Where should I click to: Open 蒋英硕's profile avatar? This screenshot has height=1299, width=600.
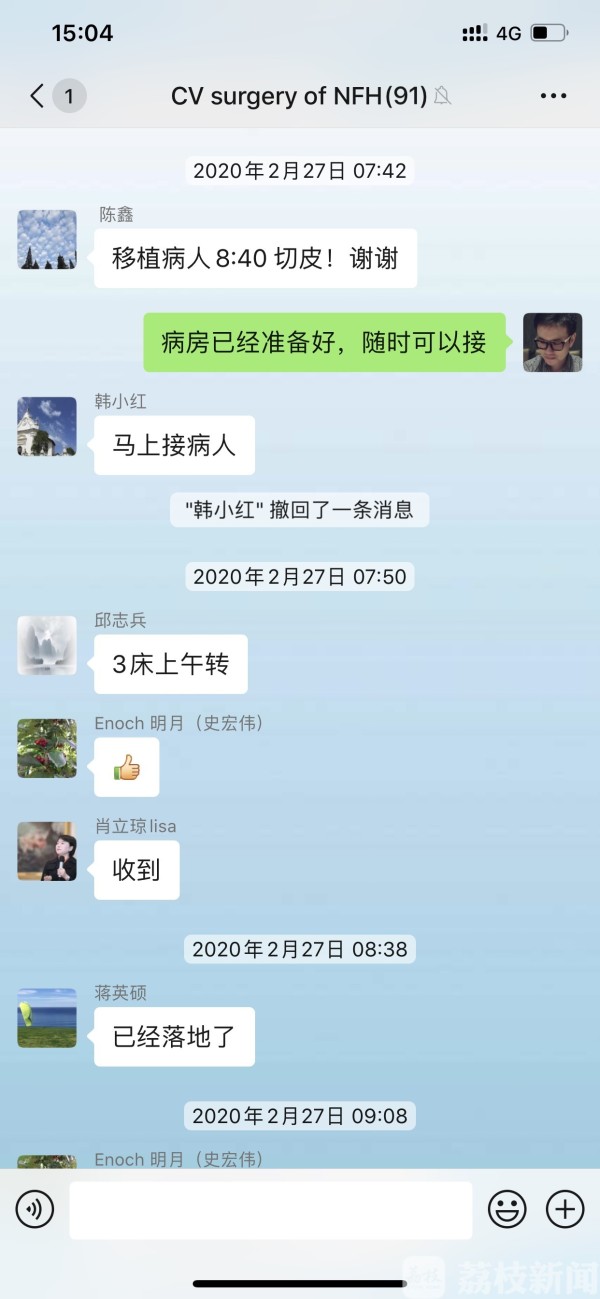[47, 1018]
